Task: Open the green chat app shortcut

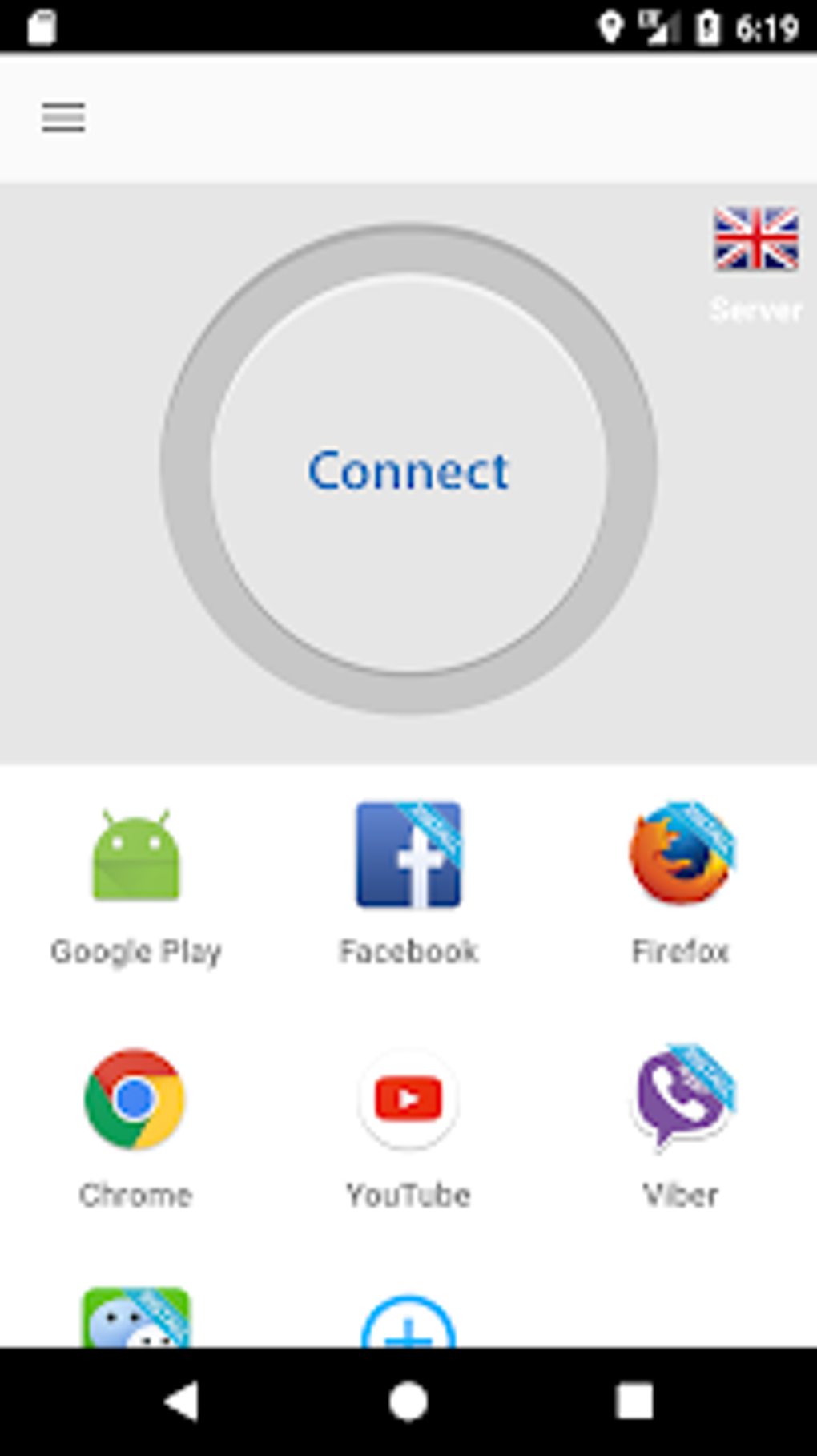Action: [x=136, y=1317]
